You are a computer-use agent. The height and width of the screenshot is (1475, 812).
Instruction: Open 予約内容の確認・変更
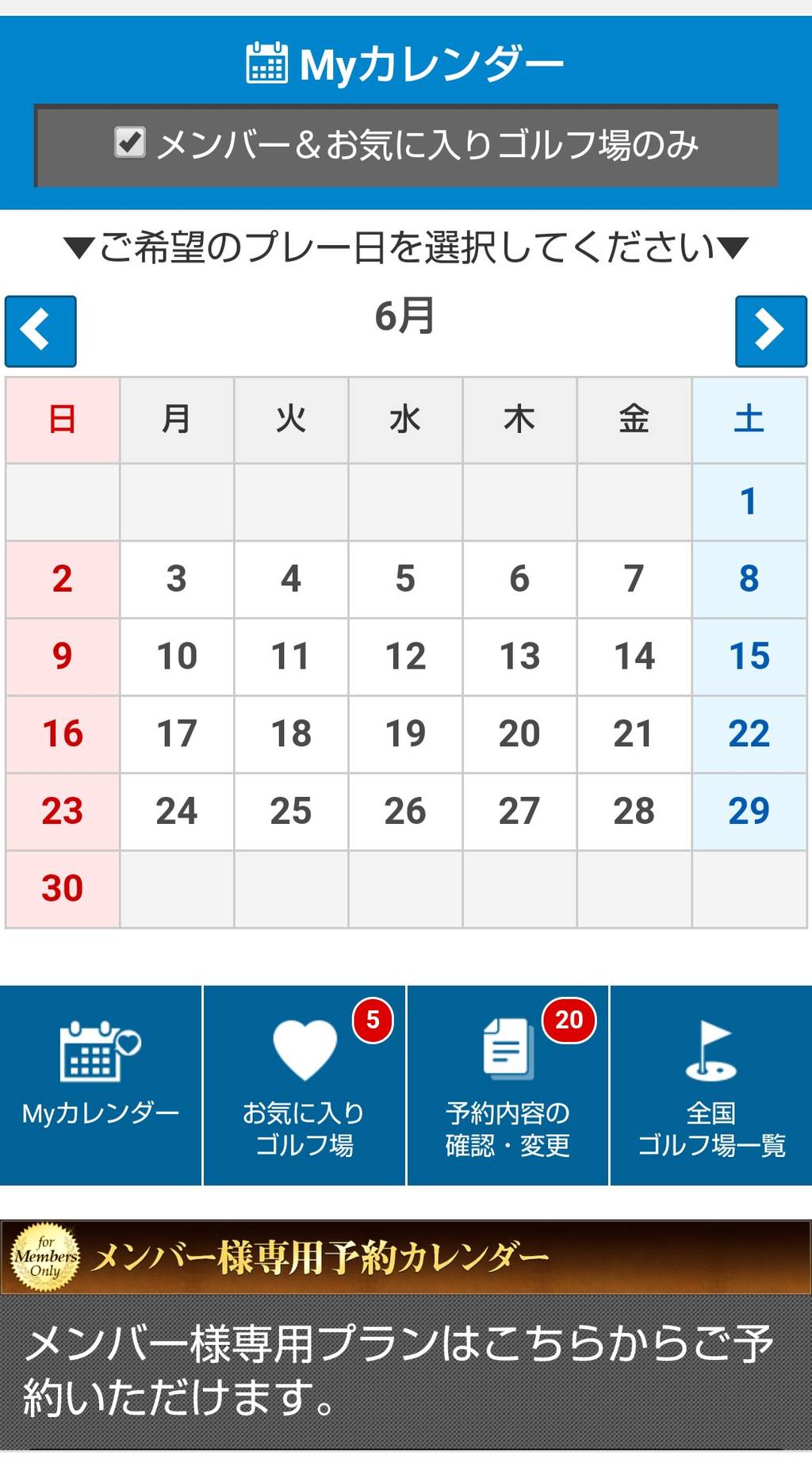507,1085
